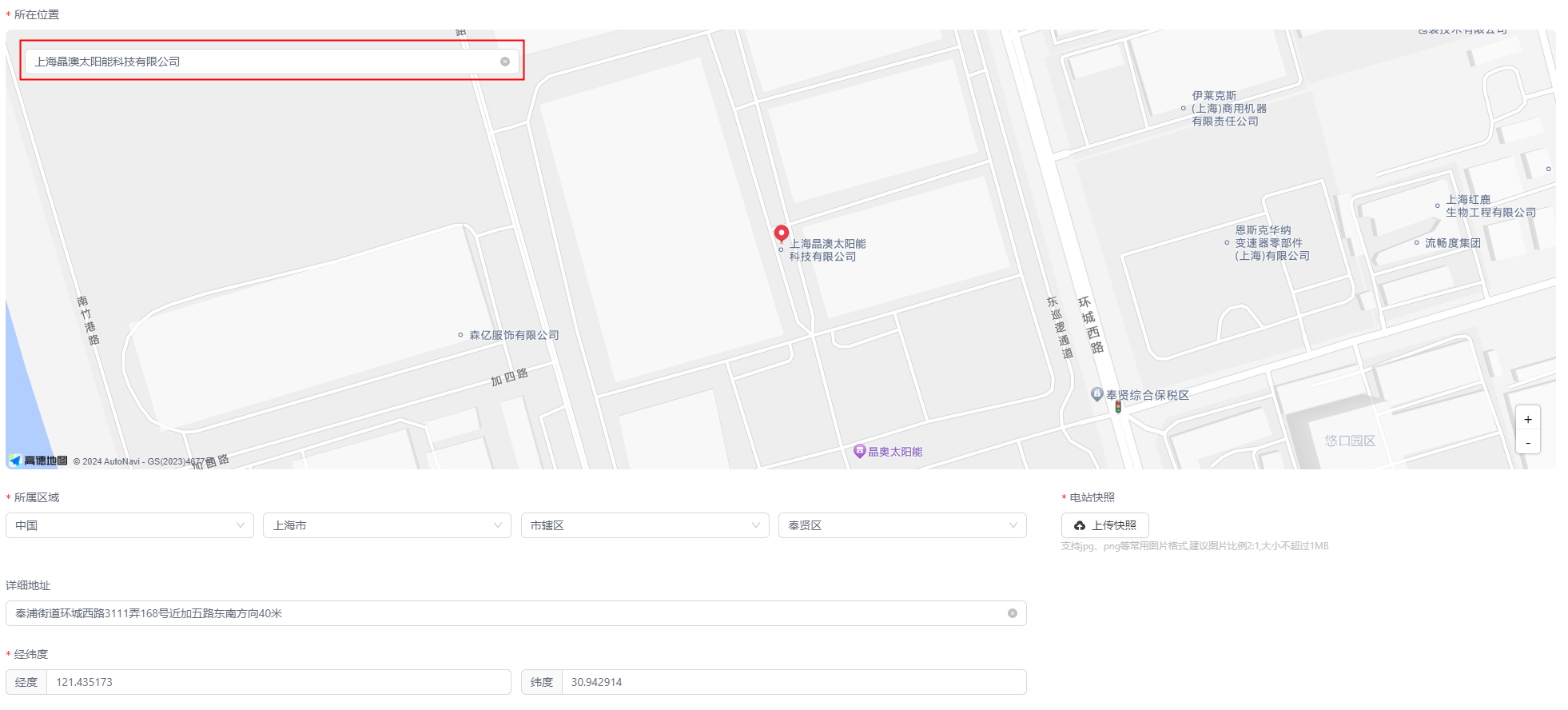Image resolution: width=1568 pixels, height=710 pixels.
Task: Clear the detailed address text
Action: (1012, 613)
